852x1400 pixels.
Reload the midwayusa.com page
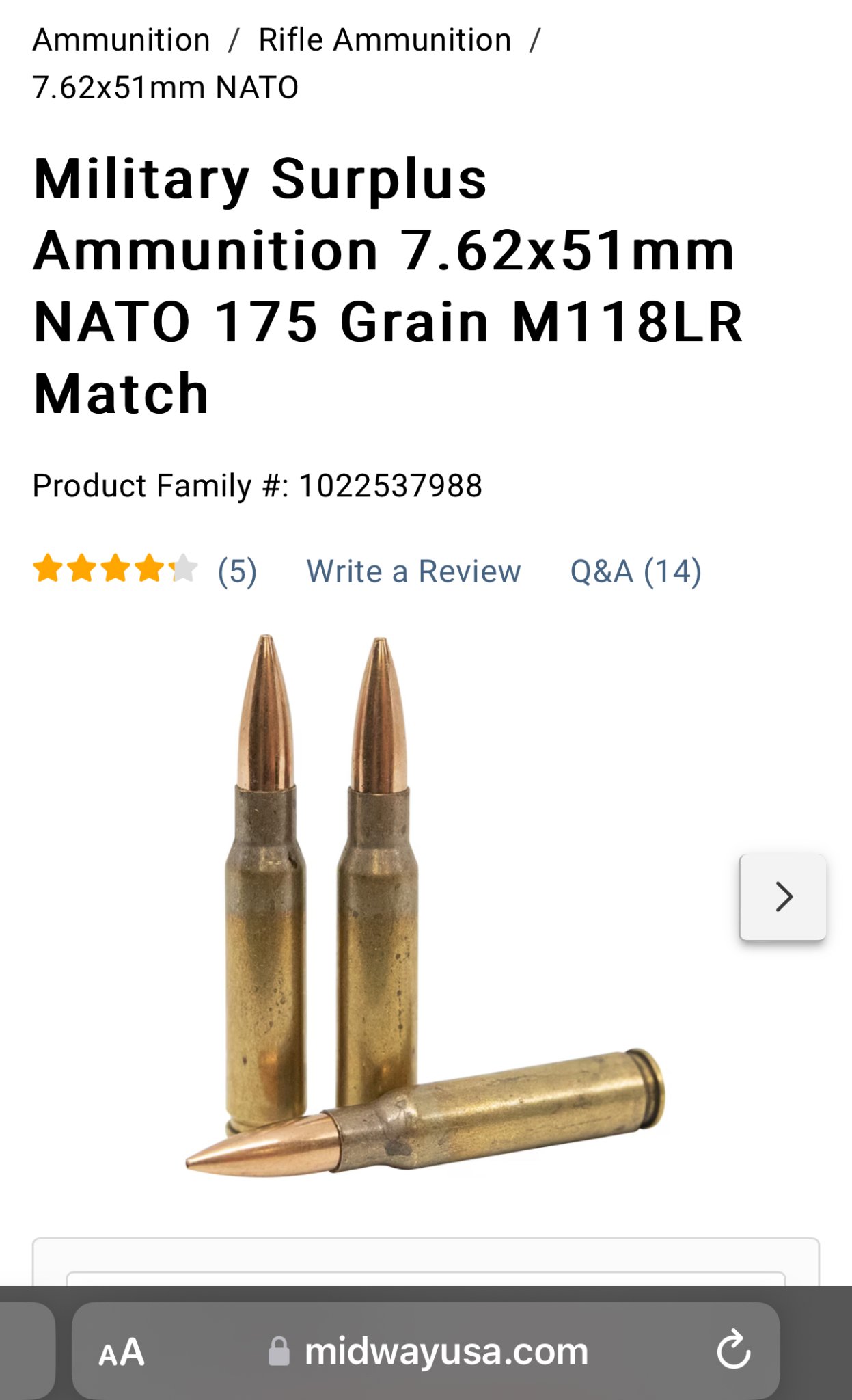coord(734,1349)
